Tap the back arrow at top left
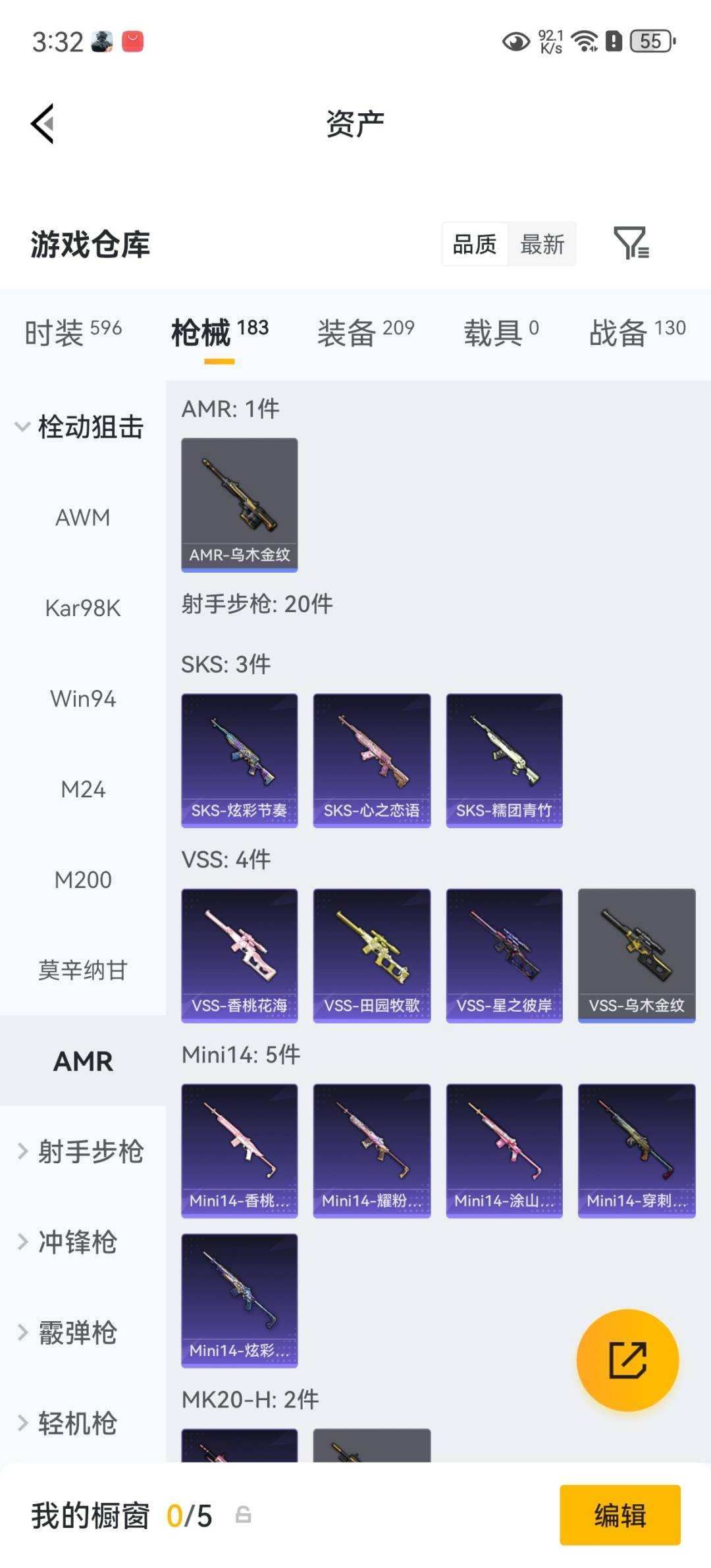 point(41,124)
